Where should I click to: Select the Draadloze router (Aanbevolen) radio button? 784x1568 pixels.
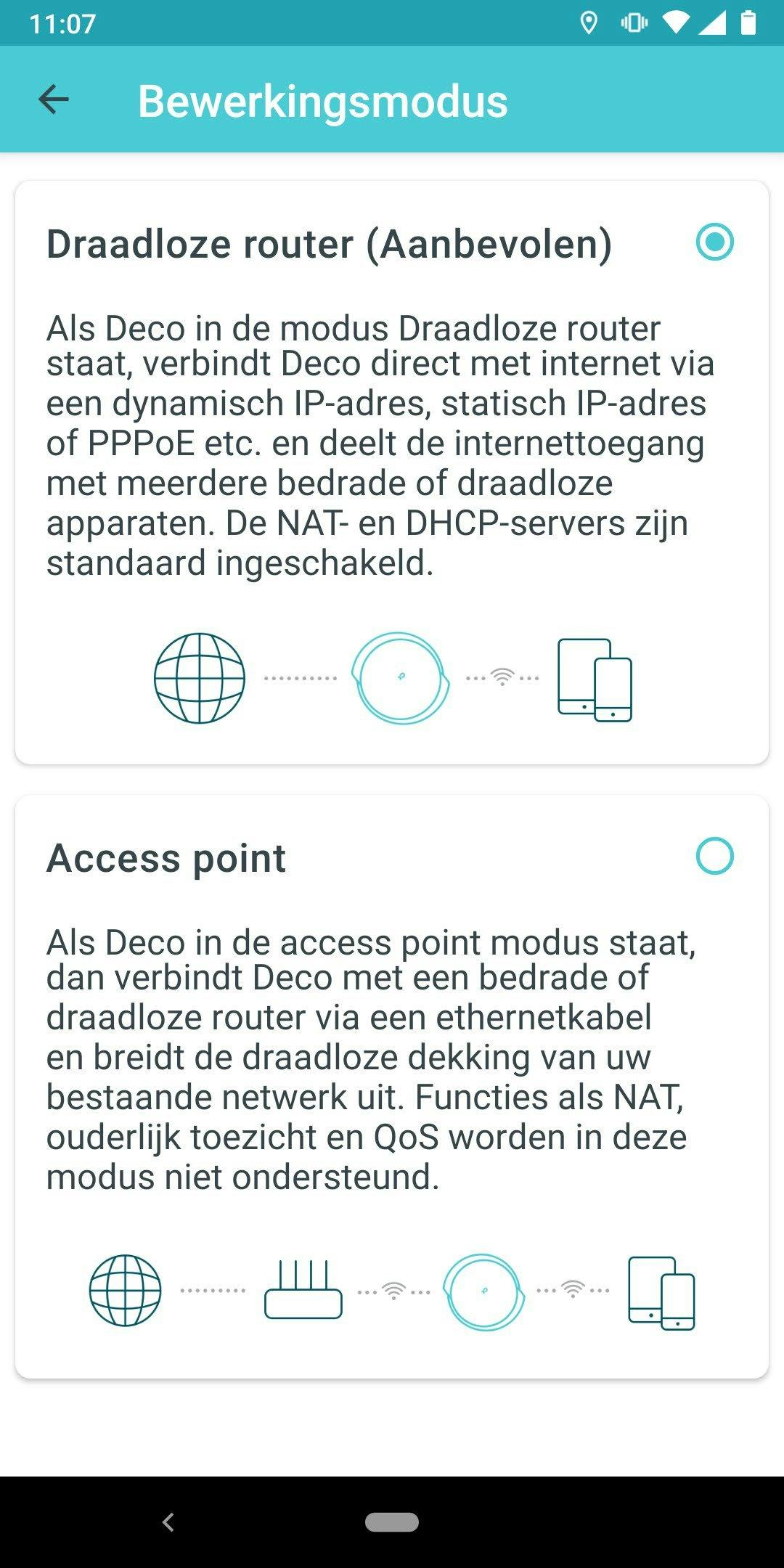click(x=714, y=242)
